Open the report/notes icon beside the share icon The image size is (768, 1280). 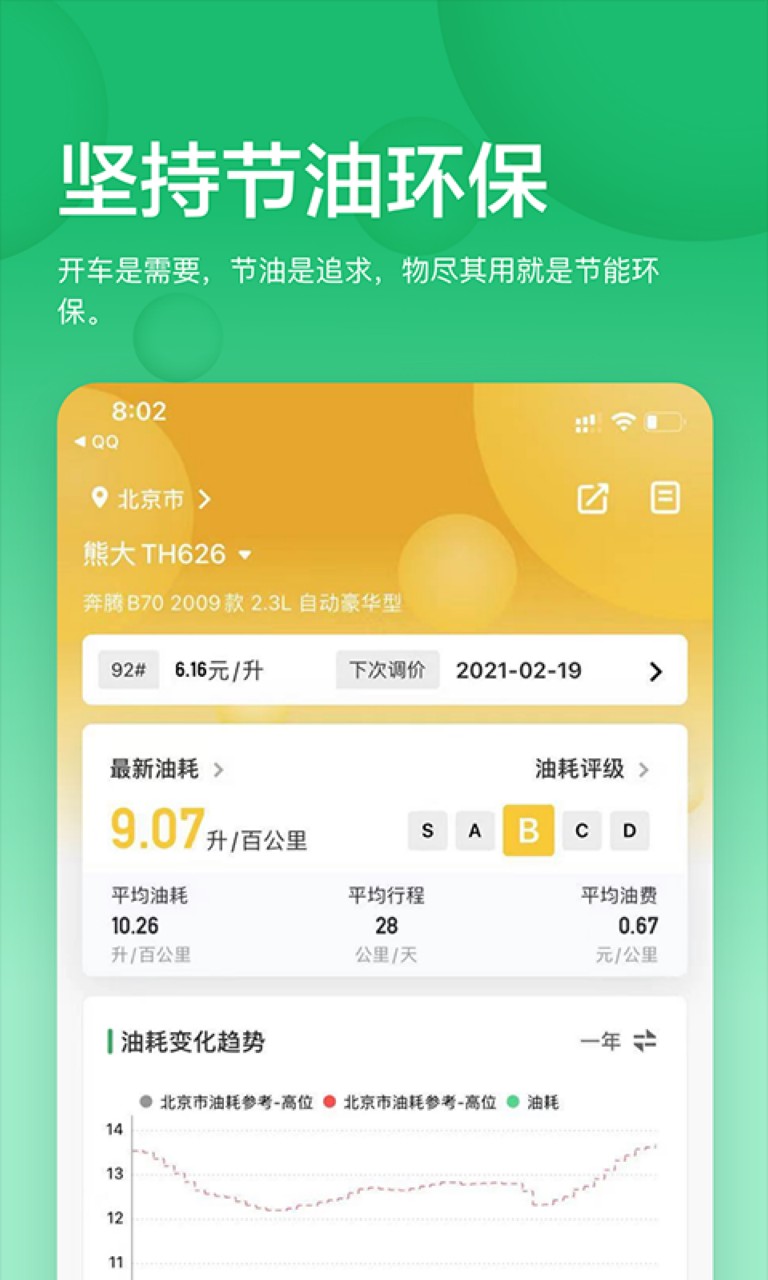pos(664,499)
